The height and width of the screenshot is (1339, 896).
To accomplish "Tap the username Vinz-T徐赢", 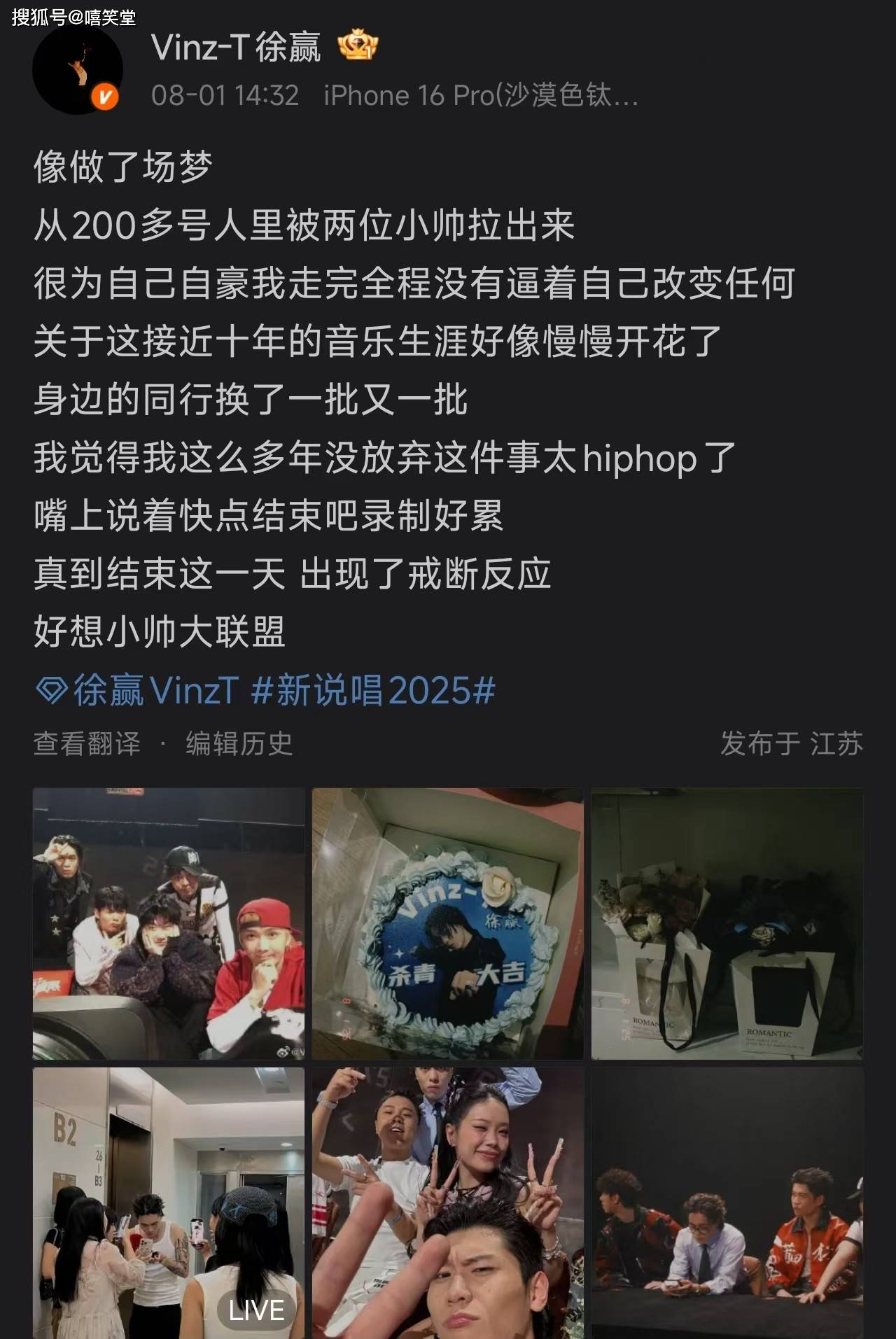I will [235, 48].
